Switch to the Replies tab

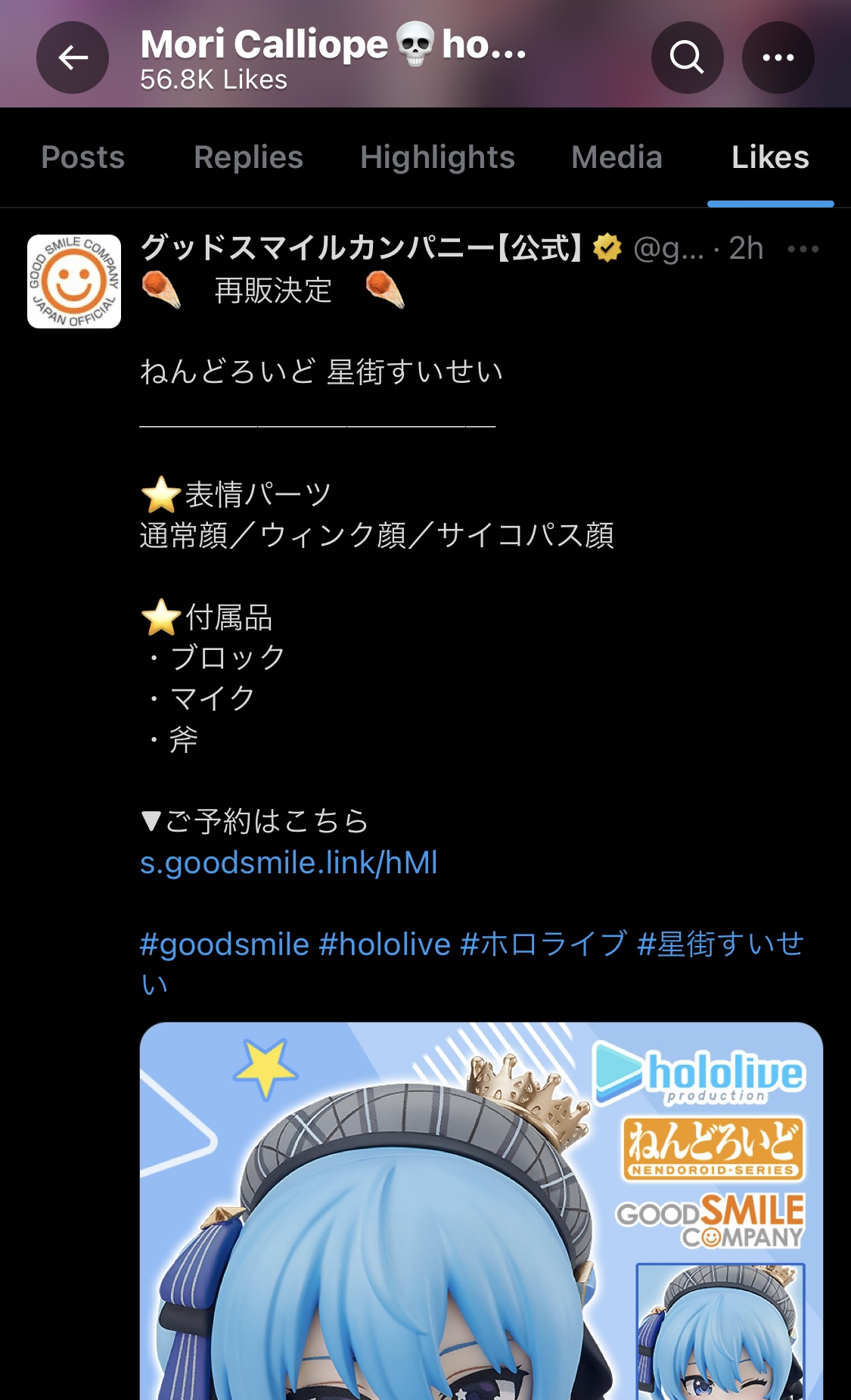(x=248, y=157)
